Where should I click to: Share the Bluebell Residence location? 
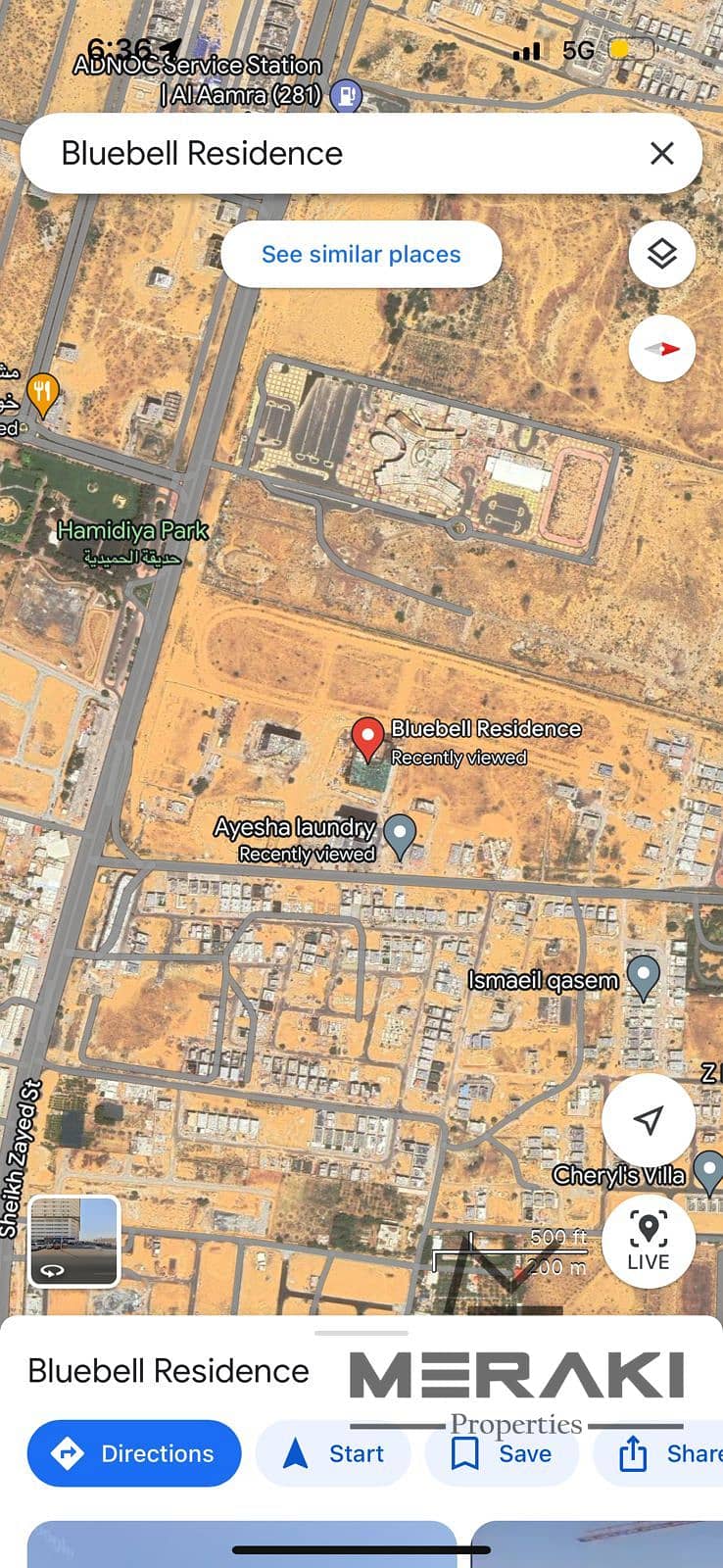click(x=666, y=1453)
